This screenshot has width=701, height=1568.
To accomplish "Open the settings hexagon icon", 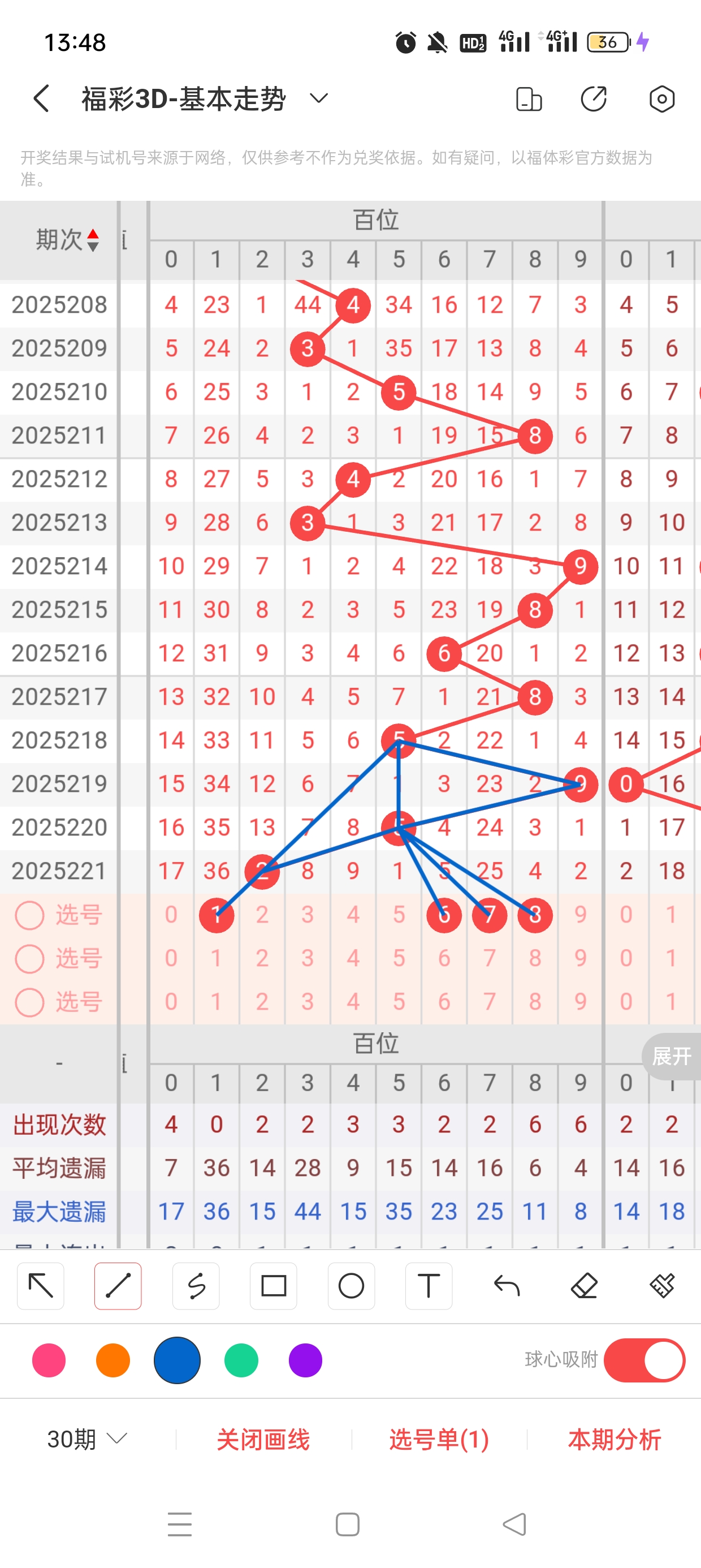I will (x=661, y=98).
